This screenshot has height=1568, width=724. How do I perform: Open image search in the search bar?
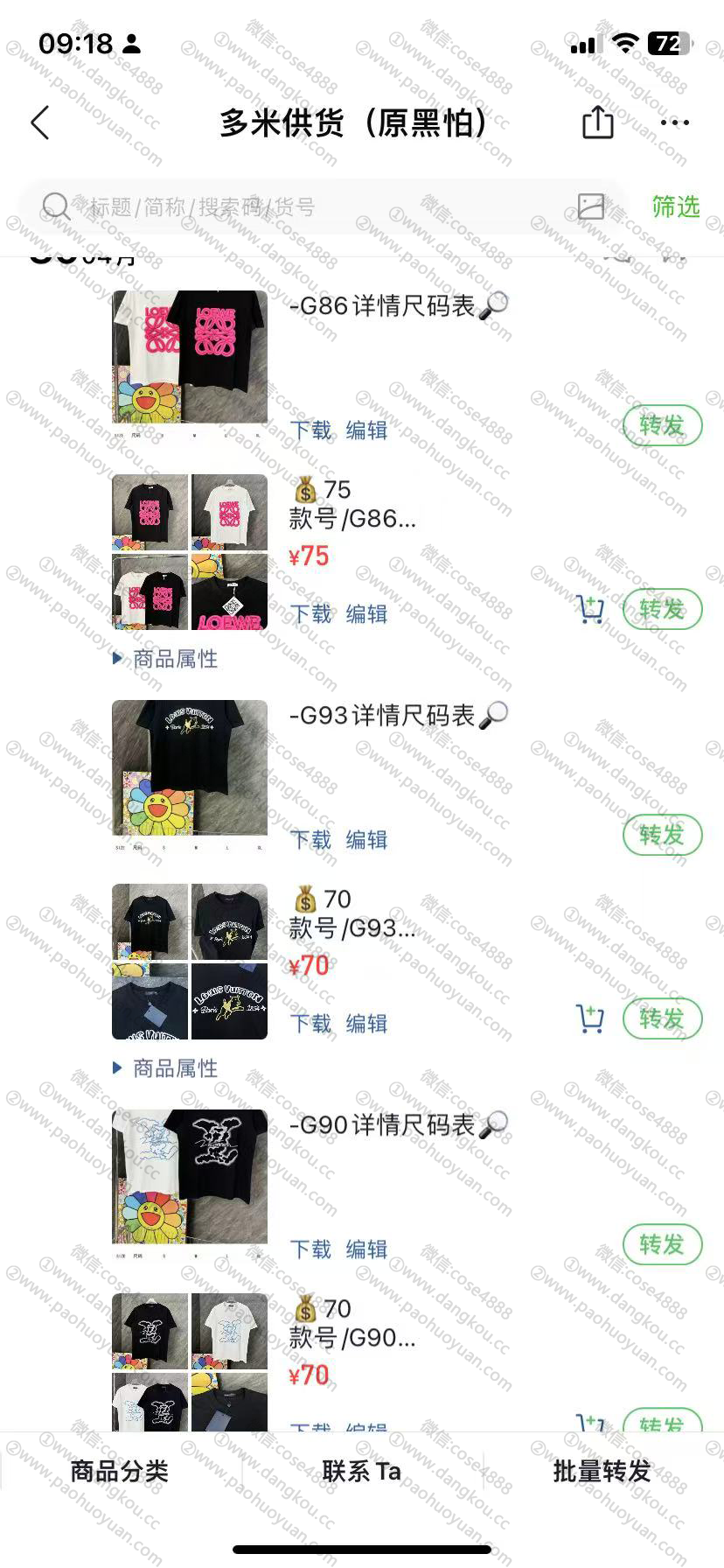(x=591, y=206)
